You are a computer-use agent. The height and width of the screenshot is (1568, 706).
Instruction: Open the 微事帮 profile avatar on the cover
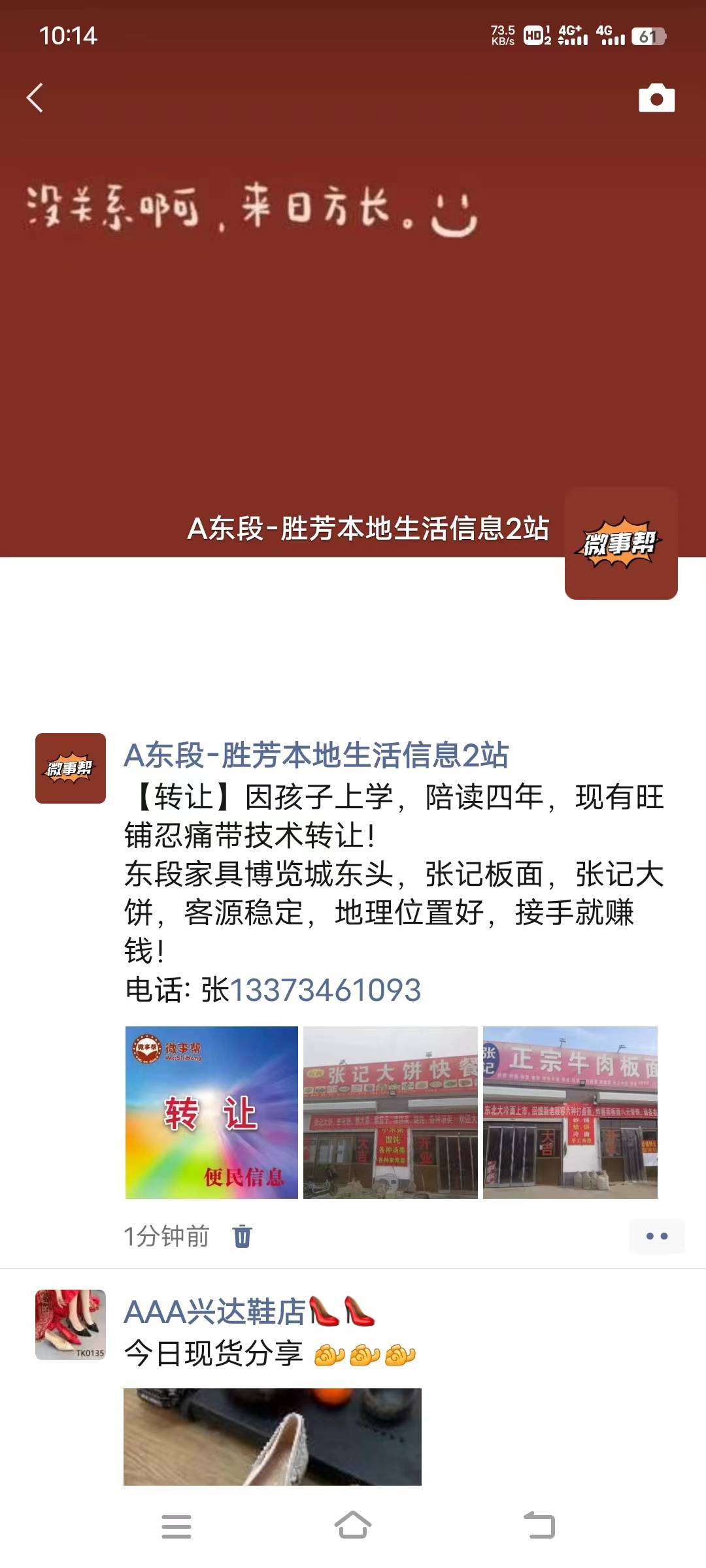(x=620, y=543)
